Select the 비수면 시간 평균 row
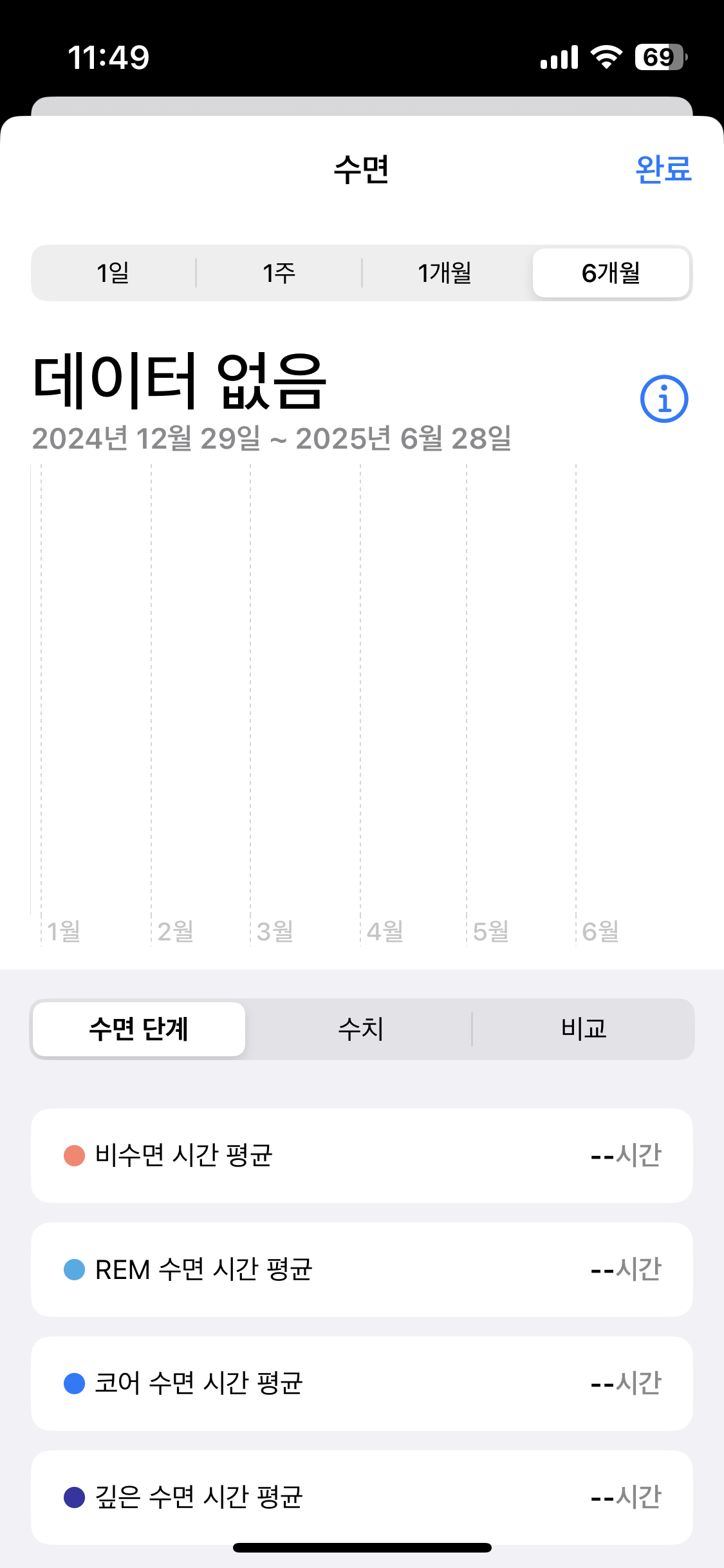The height and width of the screenshot is (1568, 724). tap(362, 1155)
